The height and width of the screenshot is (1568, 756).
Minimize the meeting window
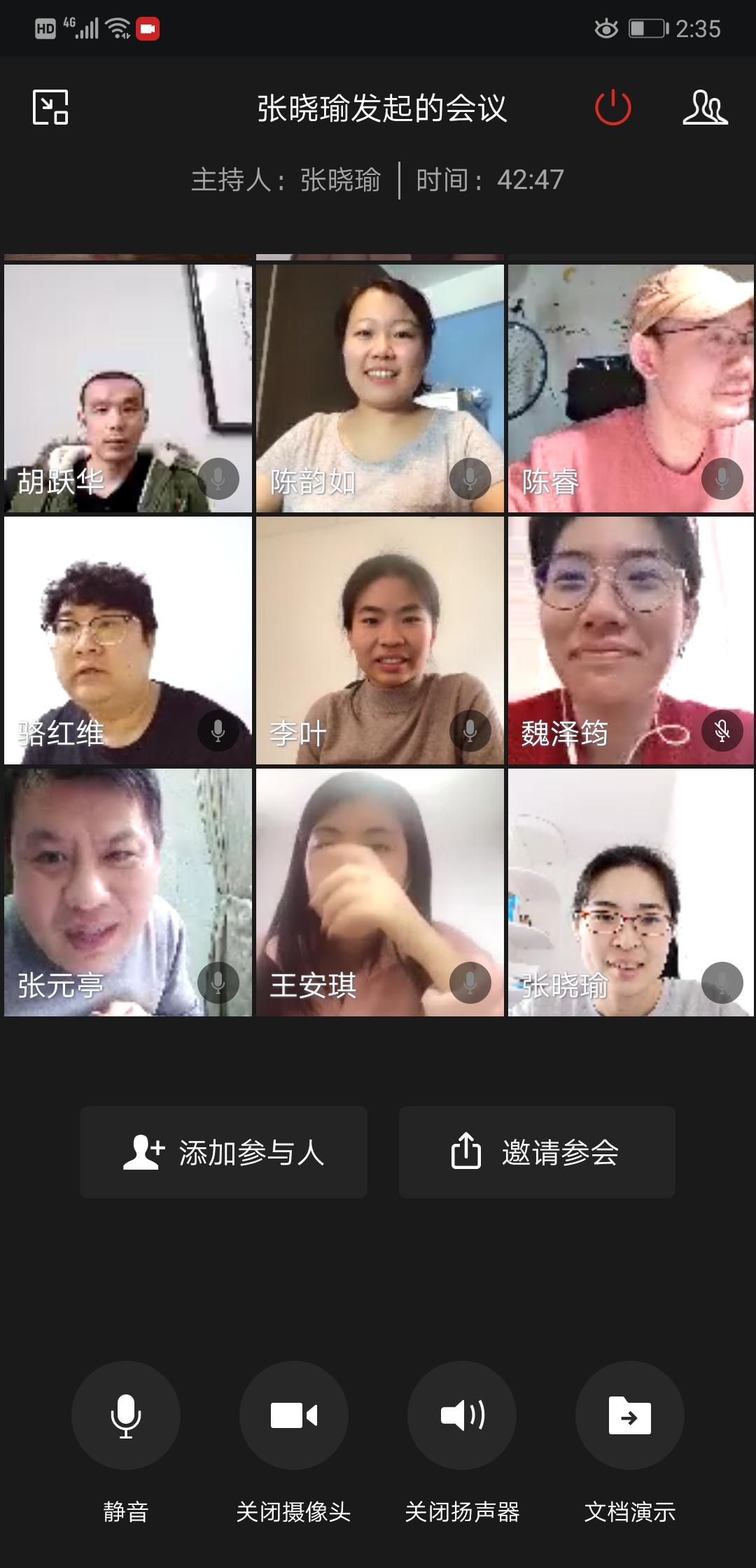pyautogui.click(x=50, y=107)
